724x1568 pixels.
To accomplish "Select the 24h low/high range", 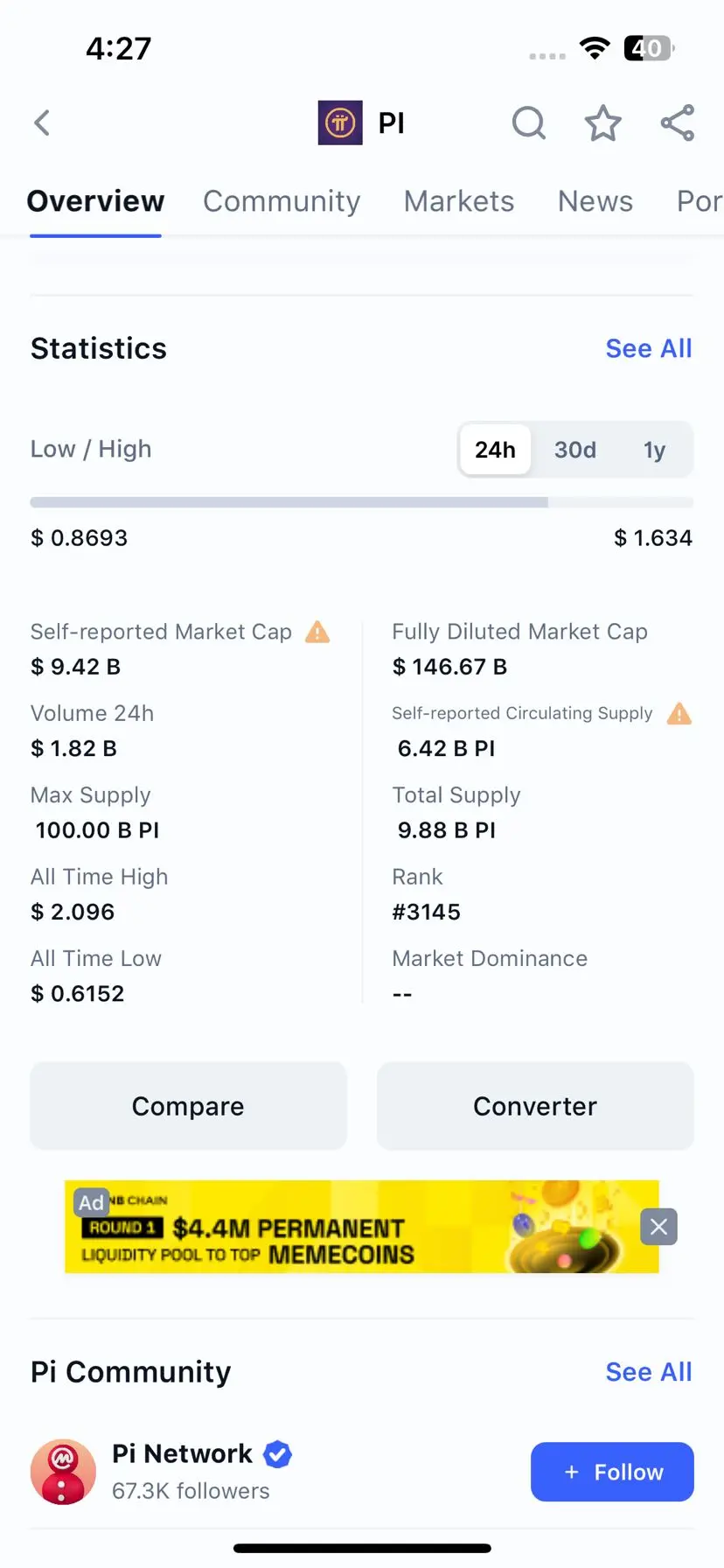I will (495, 450).
